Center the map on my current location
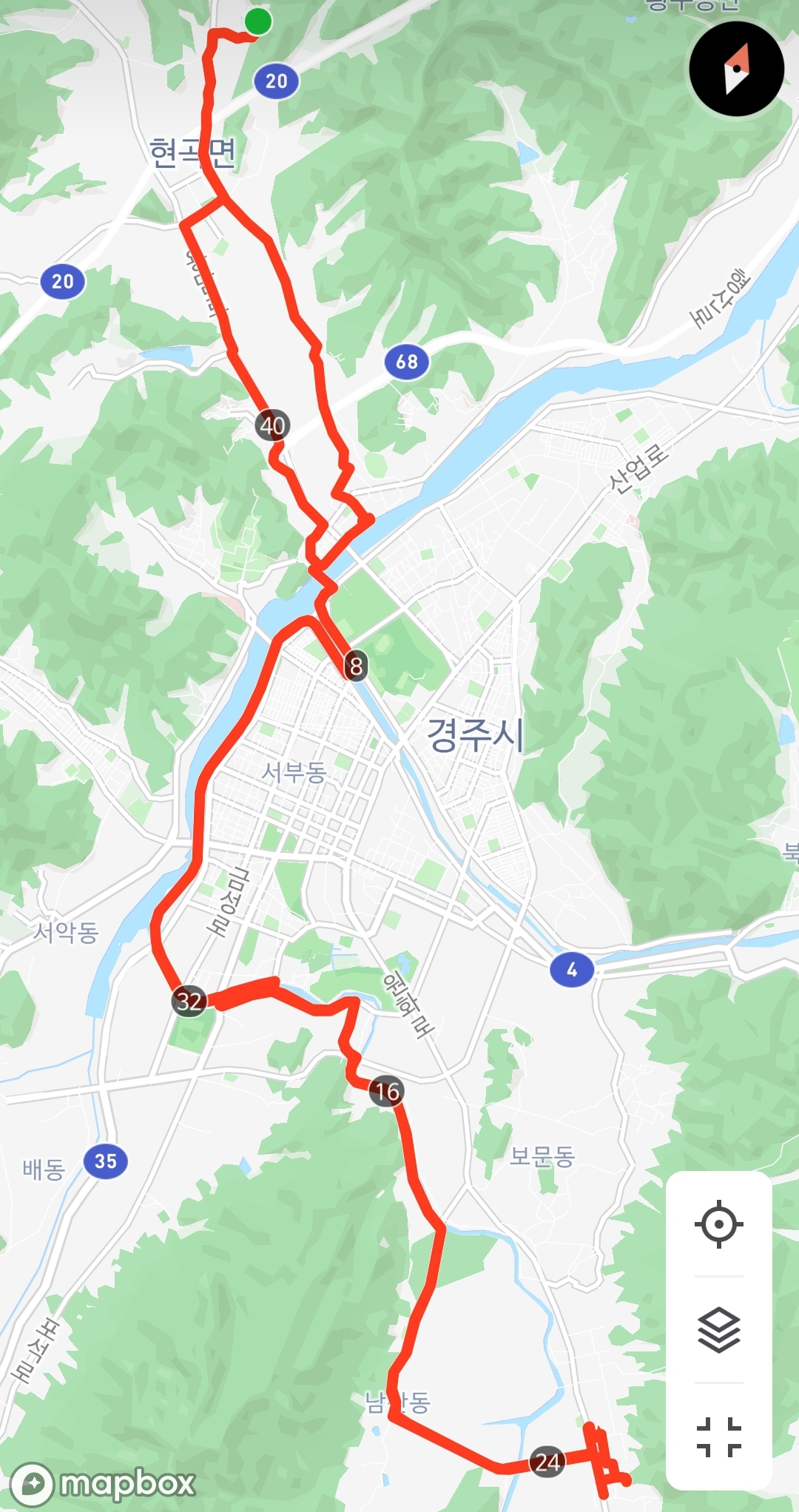Screen dimensions: 799x1512 pyautogui.click(x=718, y=1224)
